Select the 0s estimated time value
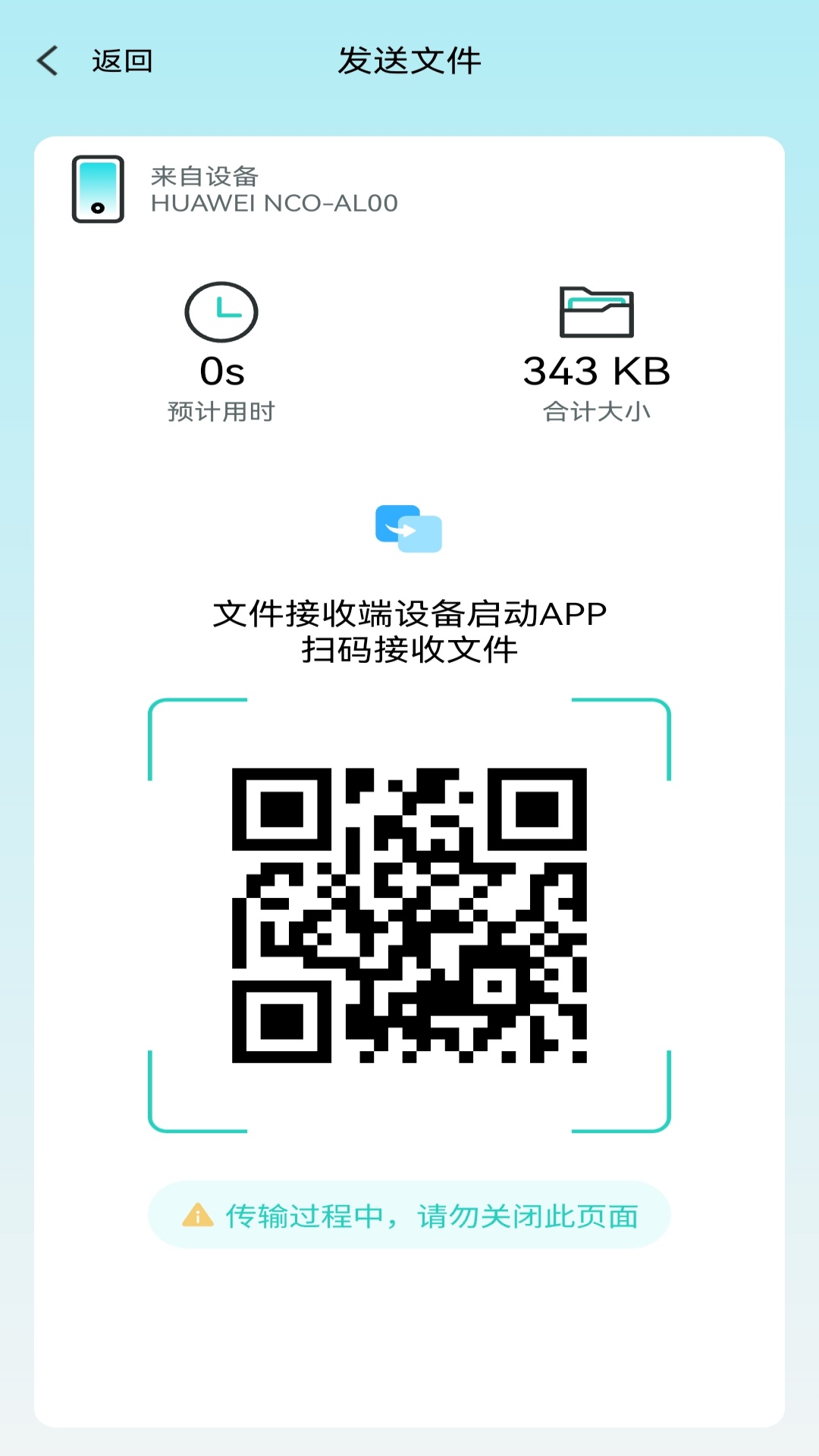Screen dimensions: 819x1456 point(221,372)
